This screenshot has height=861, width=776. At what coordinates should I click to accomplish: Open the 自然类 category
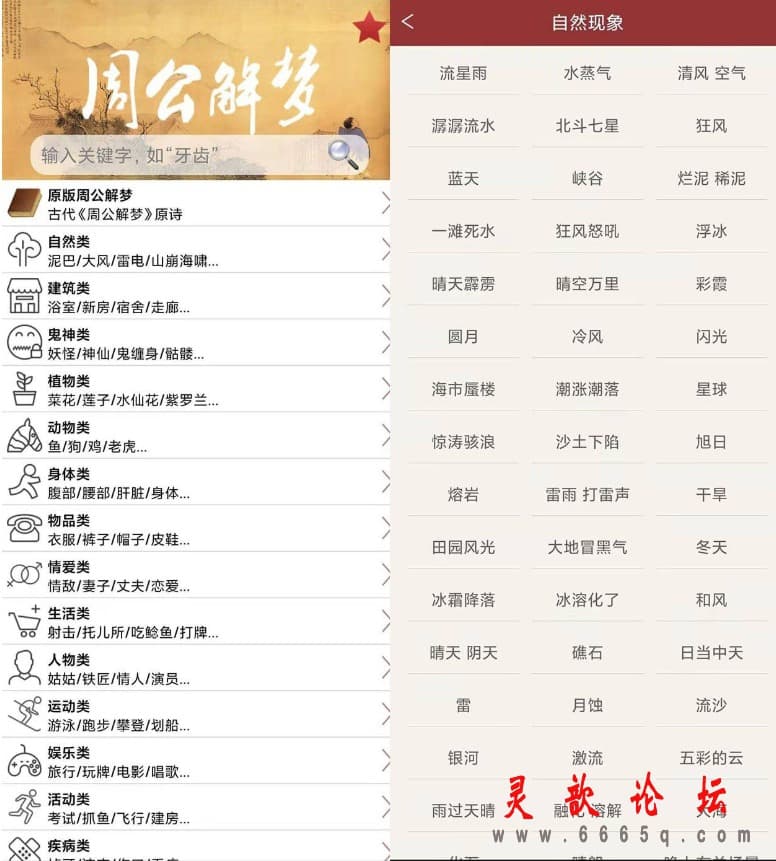coord(195,250)
